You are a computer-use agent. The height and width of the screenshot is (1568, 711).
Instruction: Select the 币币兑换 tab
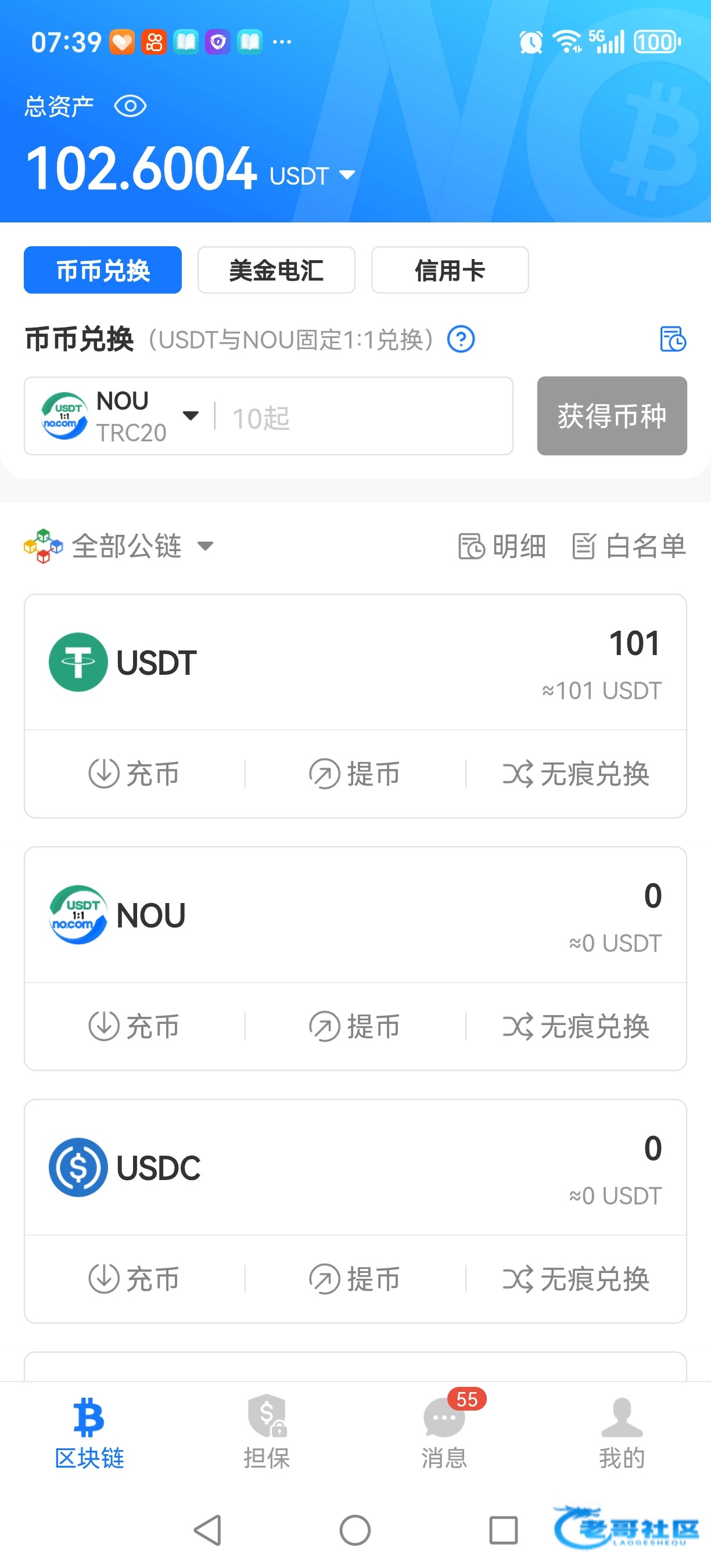point(103,270)
